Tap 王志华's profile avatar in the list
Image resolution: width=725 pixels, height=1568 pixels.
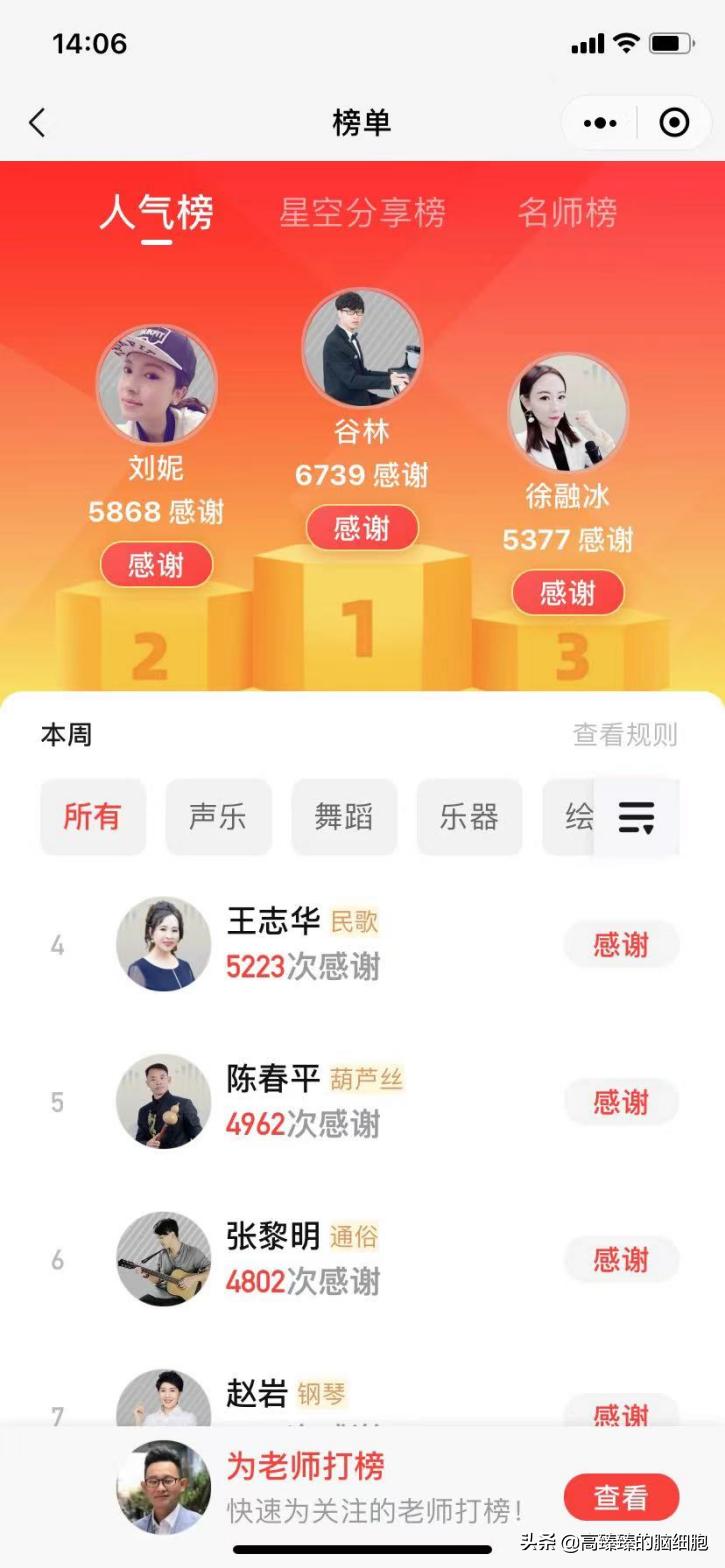[163, 944]
